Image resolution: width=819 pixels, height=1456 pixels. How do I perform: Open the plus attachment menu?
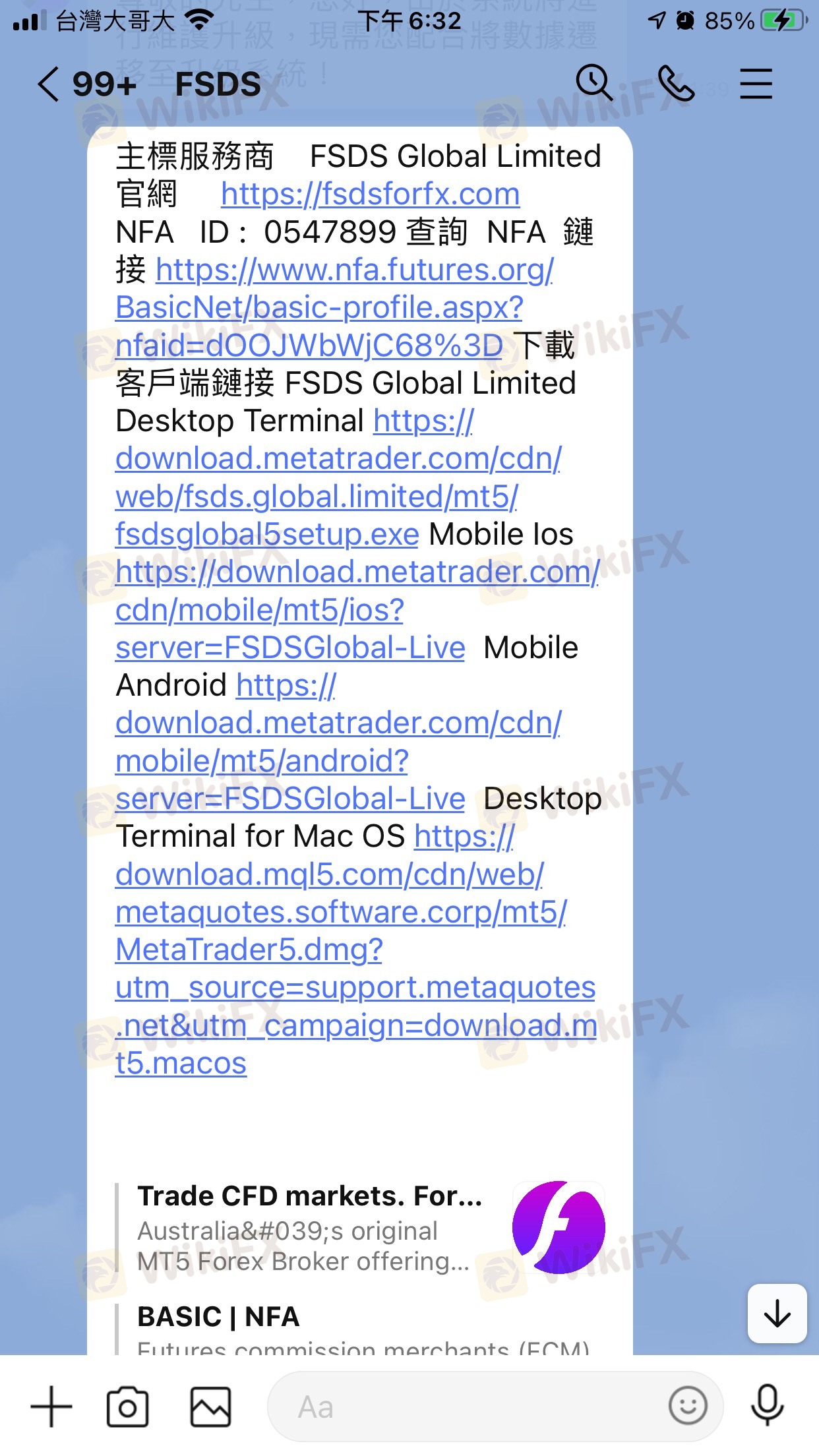point(51,1407)
